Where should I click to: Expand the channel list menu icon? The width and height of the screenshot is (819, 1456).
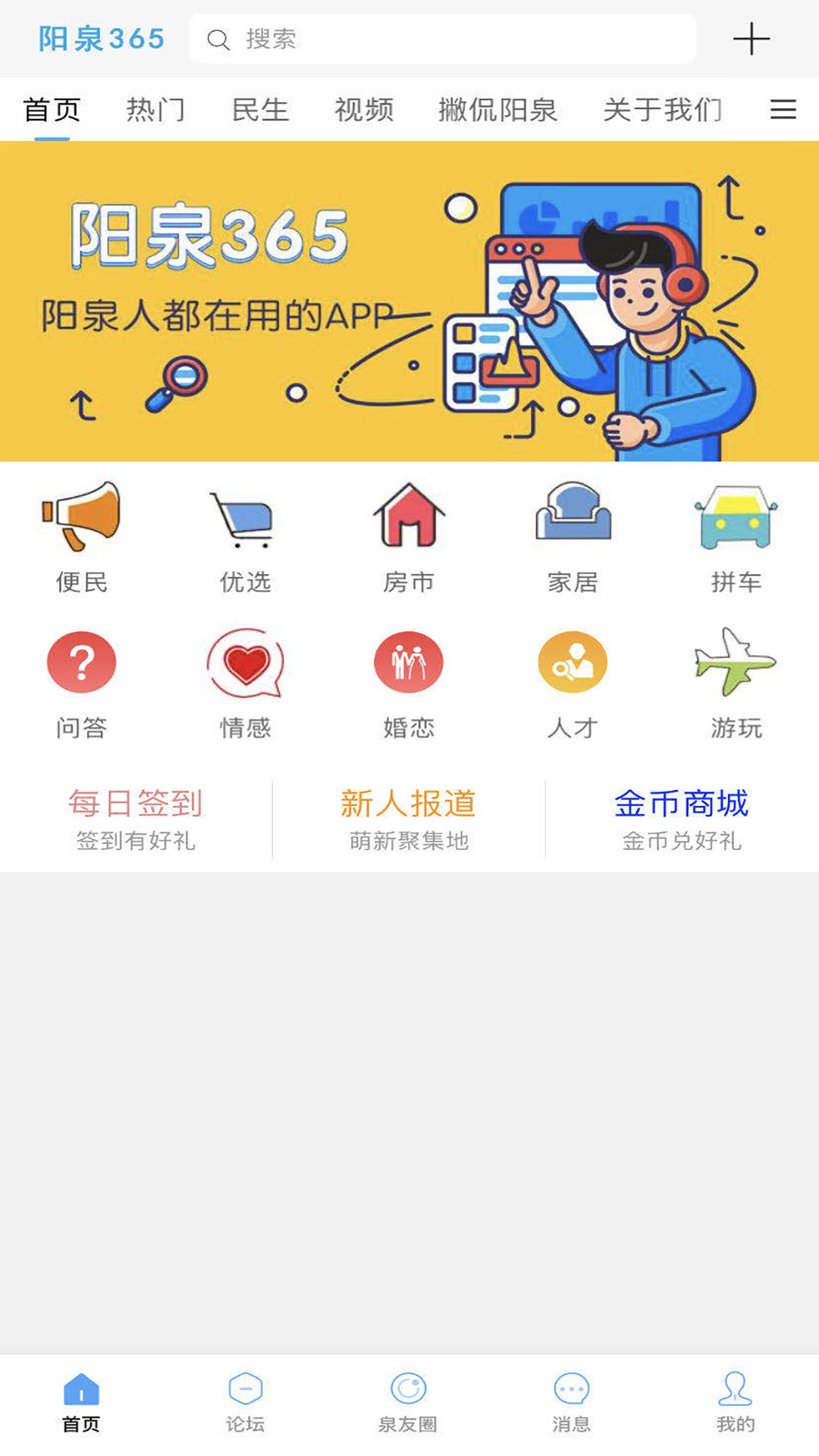[x=783, y=110]
